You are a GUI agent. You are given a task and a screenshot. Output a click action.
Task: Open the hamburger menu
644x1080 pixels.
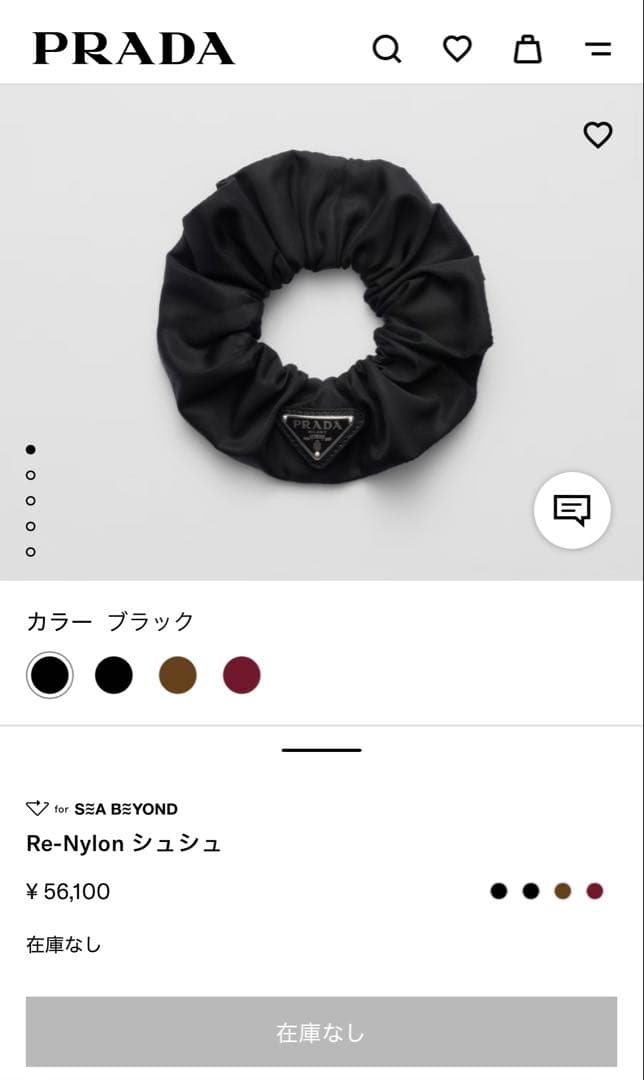(x=598, y=48)
